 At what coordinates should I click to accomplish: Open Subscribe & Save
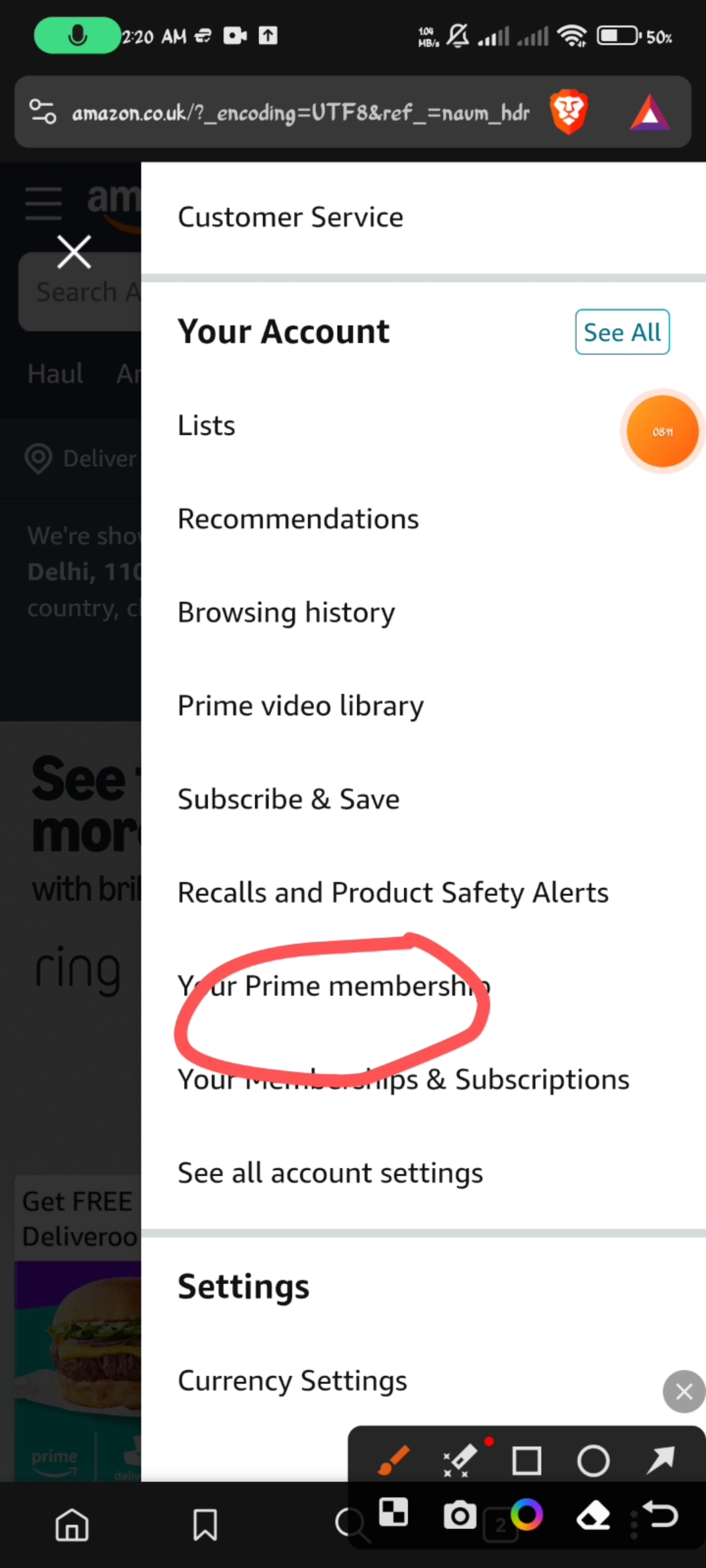coord(288,800)
